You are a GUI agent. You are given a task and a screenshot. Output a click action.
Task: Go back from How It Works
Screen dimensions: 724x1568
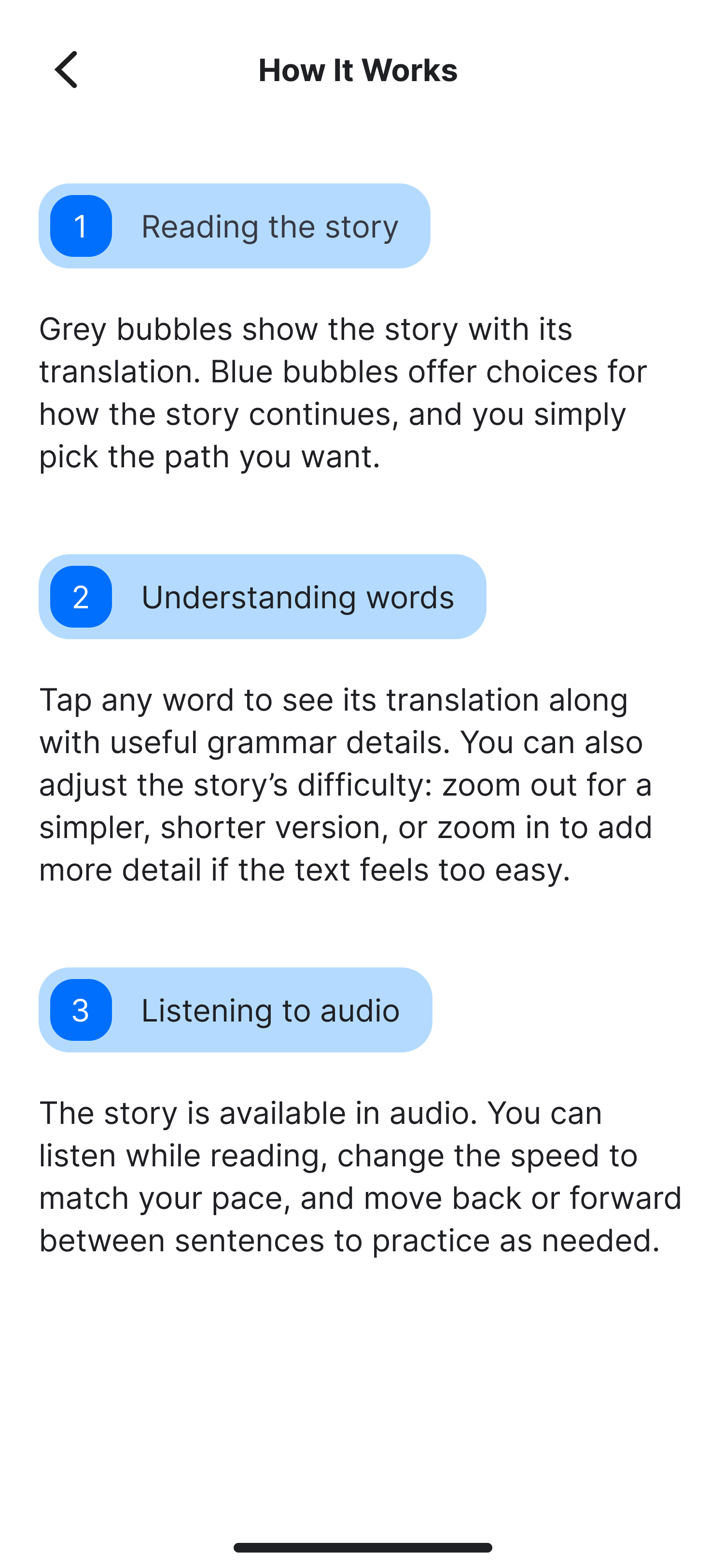[66, 70]
